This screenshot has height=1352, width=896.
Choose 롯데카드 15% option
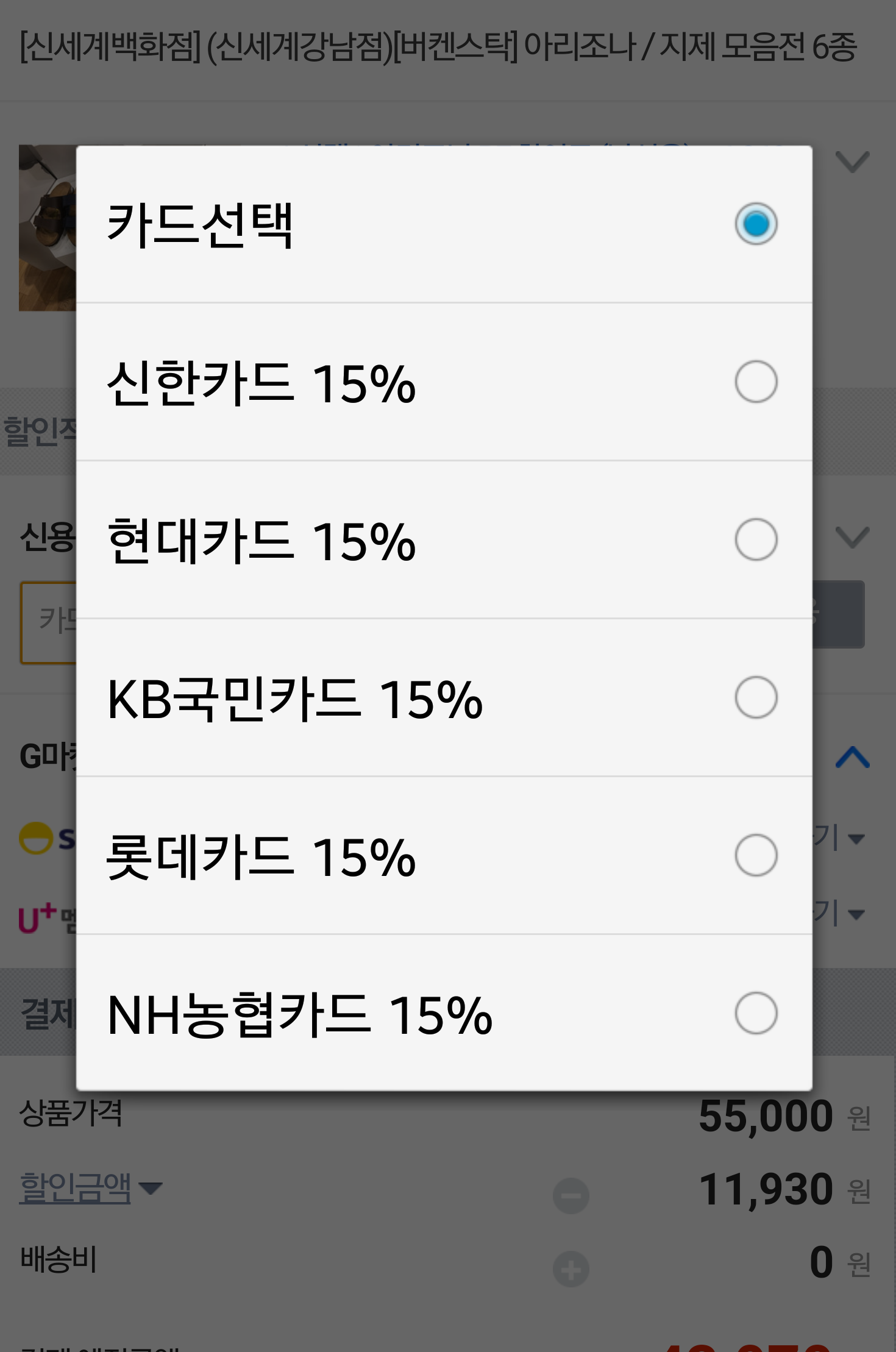tap(444, 856)
